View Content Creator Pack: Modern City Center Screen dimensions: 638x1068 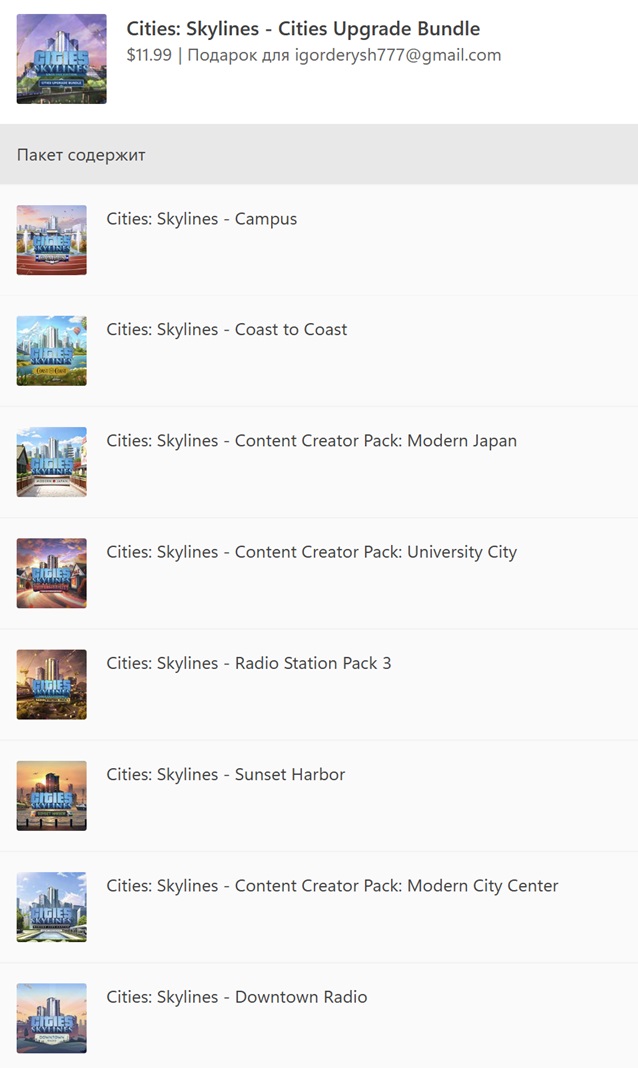coord(332,885)
